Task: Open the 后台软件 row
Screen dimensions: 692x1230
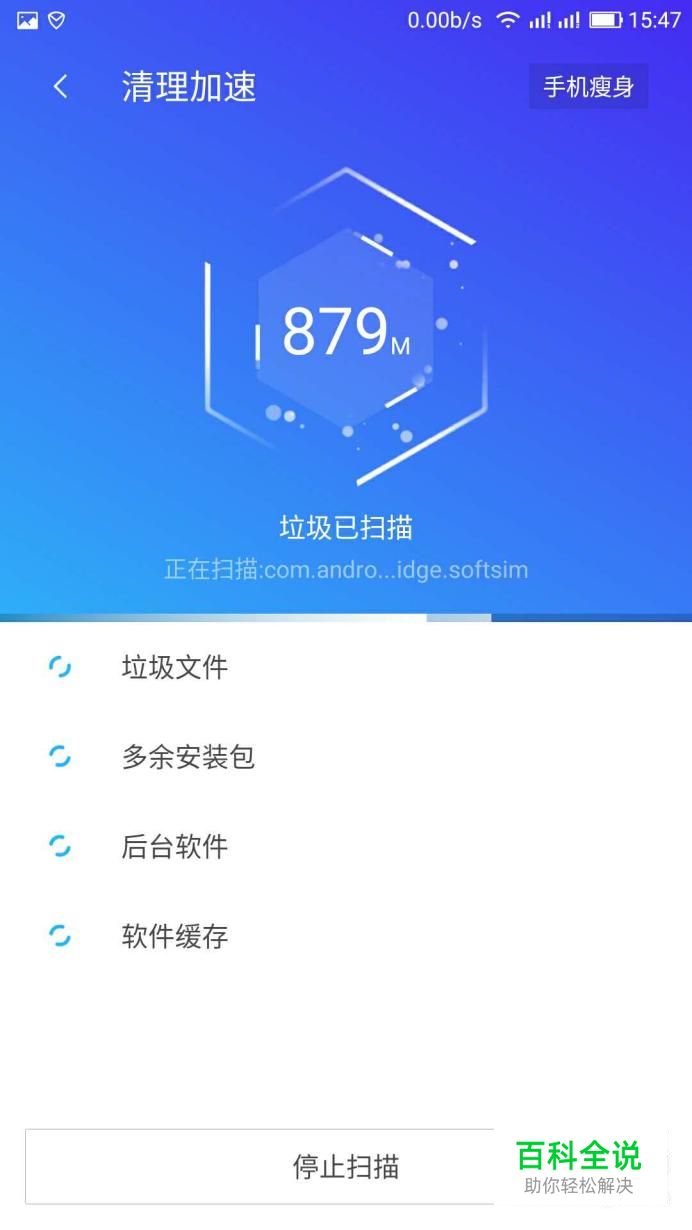Action: (x=346, y=847)
